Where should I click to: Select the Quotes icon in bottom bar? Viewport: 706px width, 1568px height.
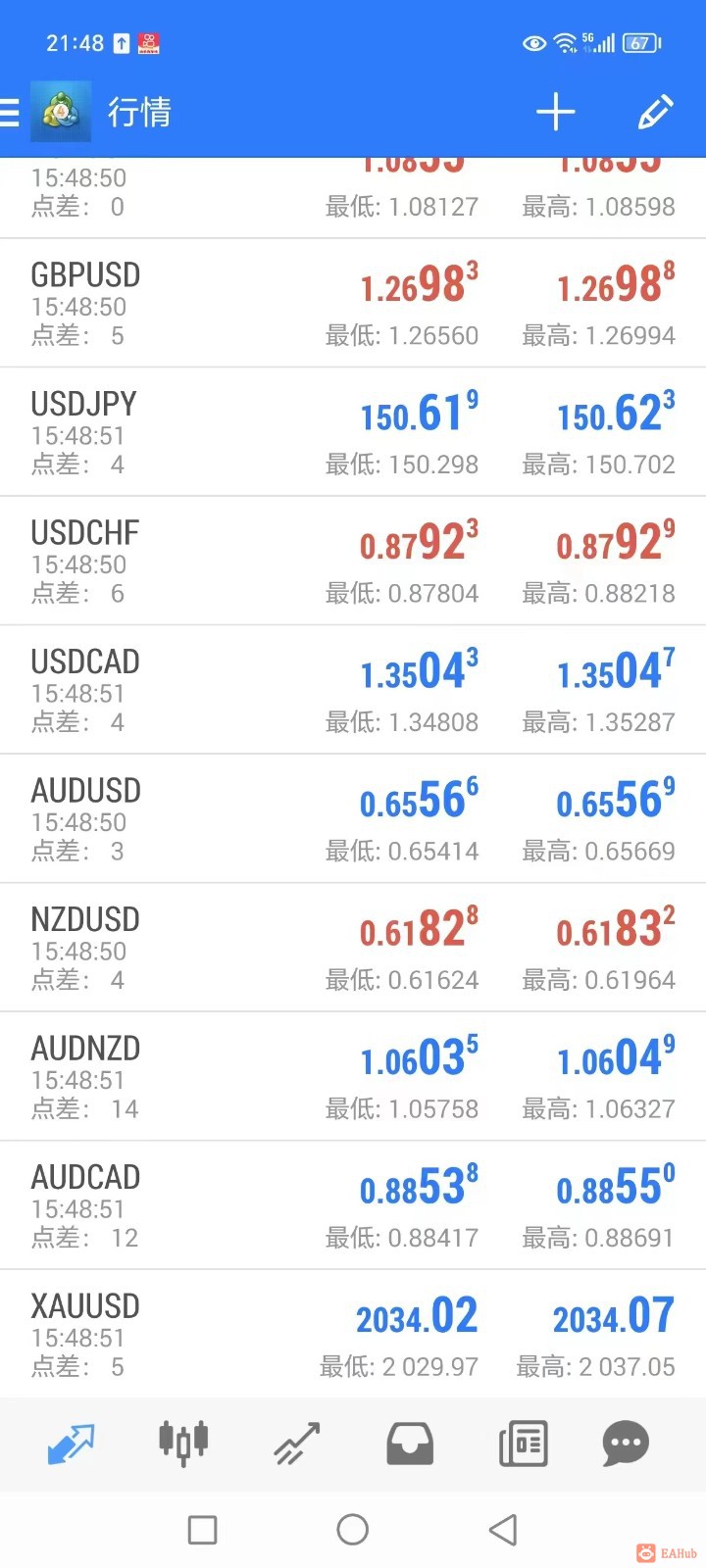click(70, 1443)
